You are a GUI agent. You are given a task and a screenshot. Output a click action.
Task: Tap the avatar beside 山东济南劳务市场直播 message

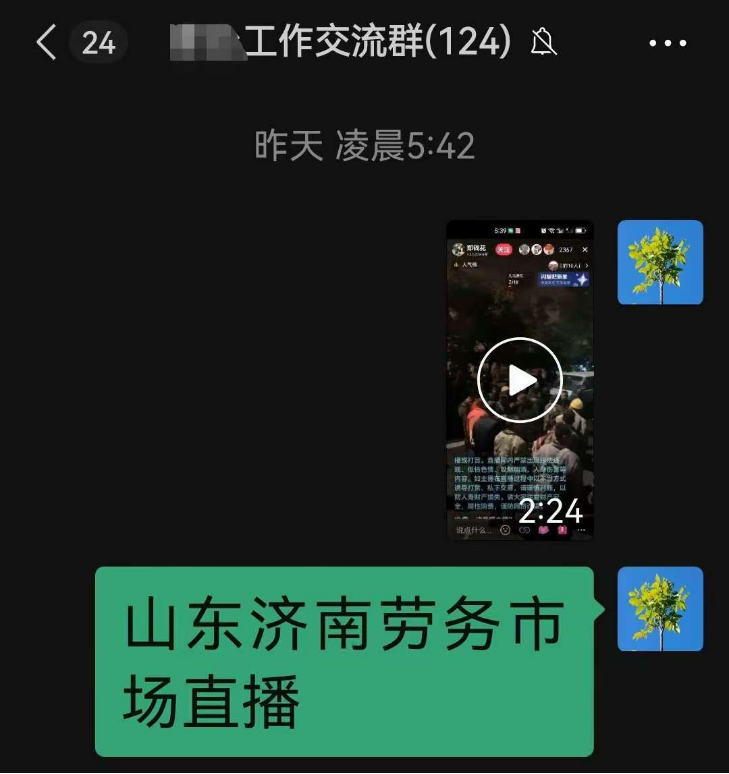660,609
